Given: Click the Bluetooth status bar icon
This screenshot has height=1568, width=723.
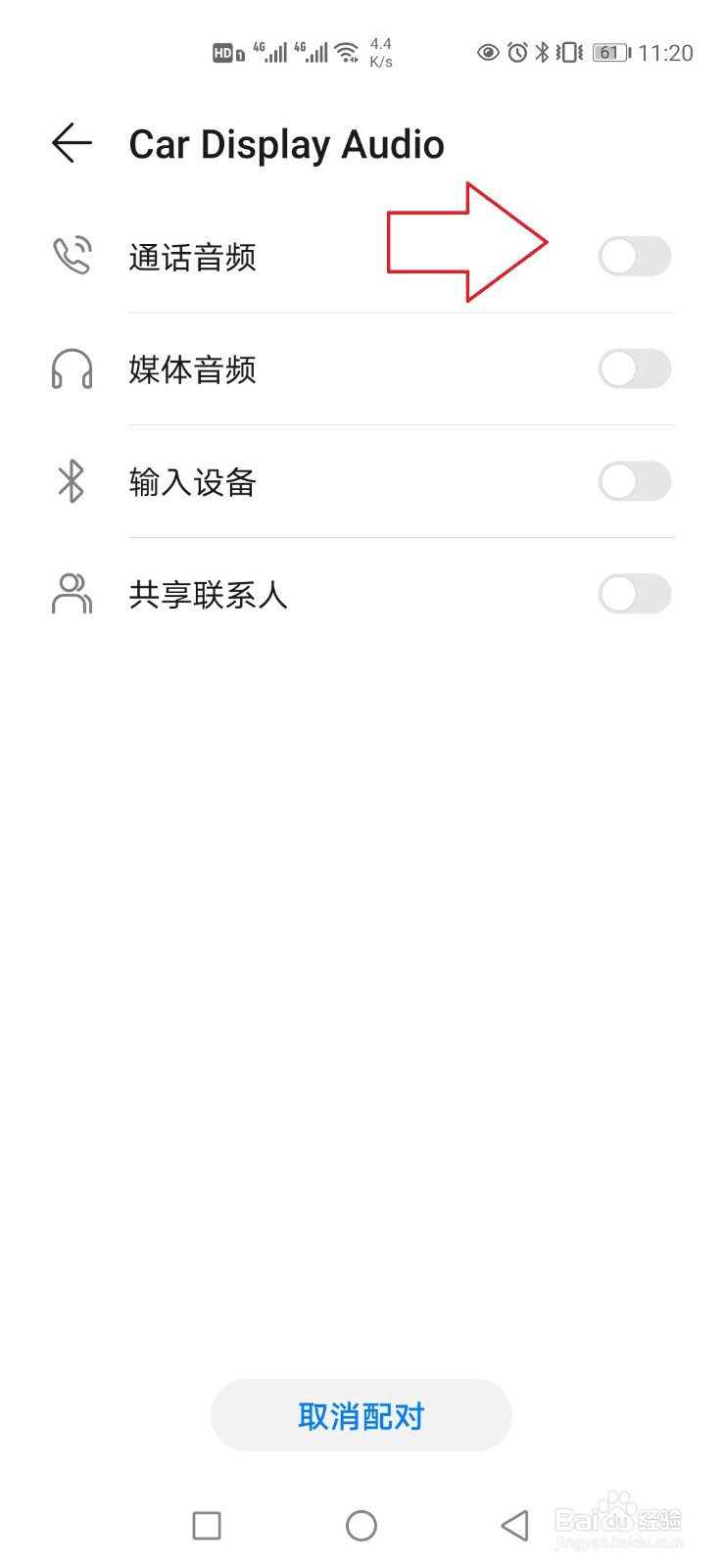Looking at the screenshot, I should tap(542, 53).
